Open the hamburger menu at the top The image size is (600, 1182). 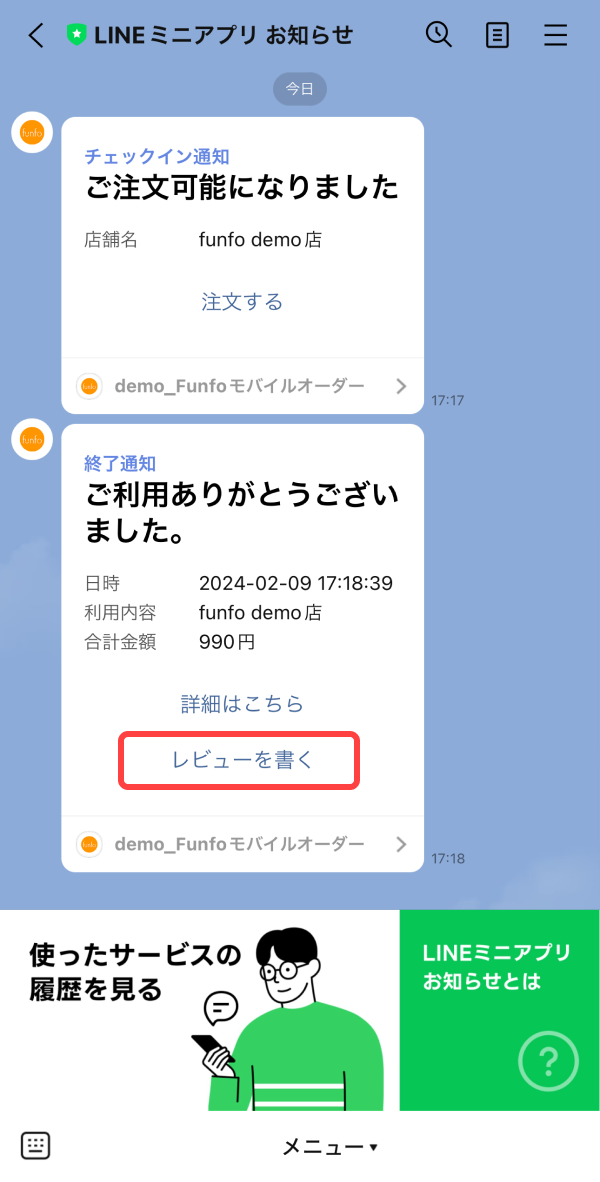[555, 36]
